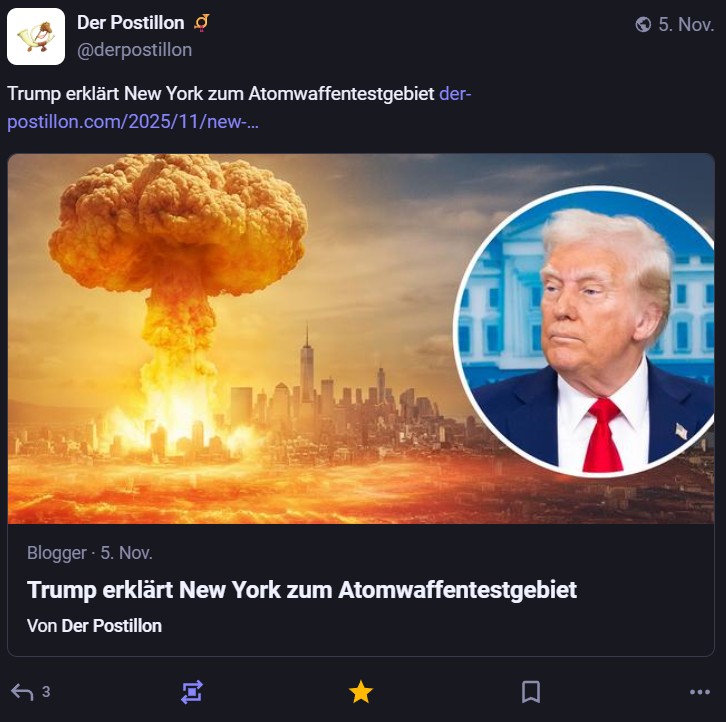726x722 pixels.
Task: Bookmark this post
Action: coord(531,691)
